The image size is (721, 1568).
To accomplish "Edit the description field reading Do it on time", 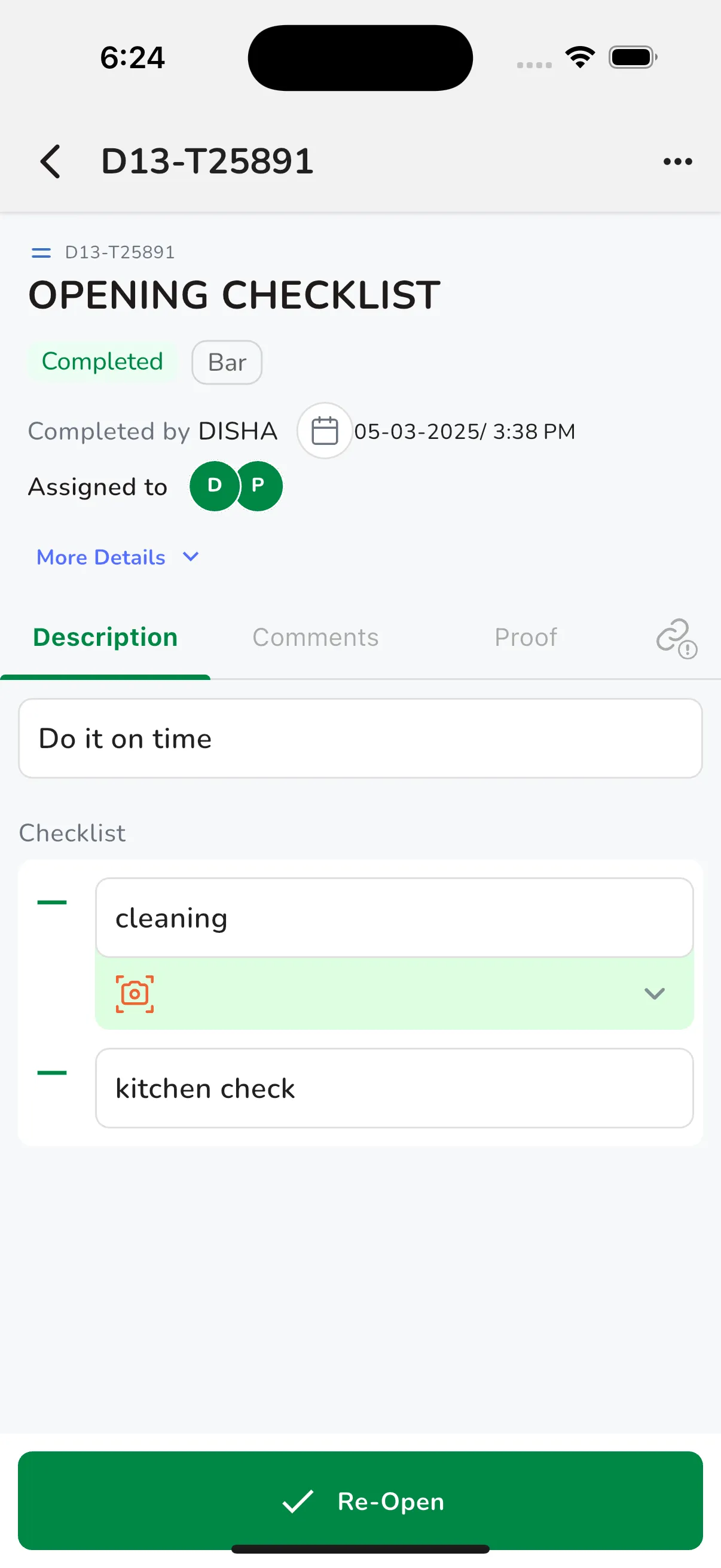I will coord(360,739).
